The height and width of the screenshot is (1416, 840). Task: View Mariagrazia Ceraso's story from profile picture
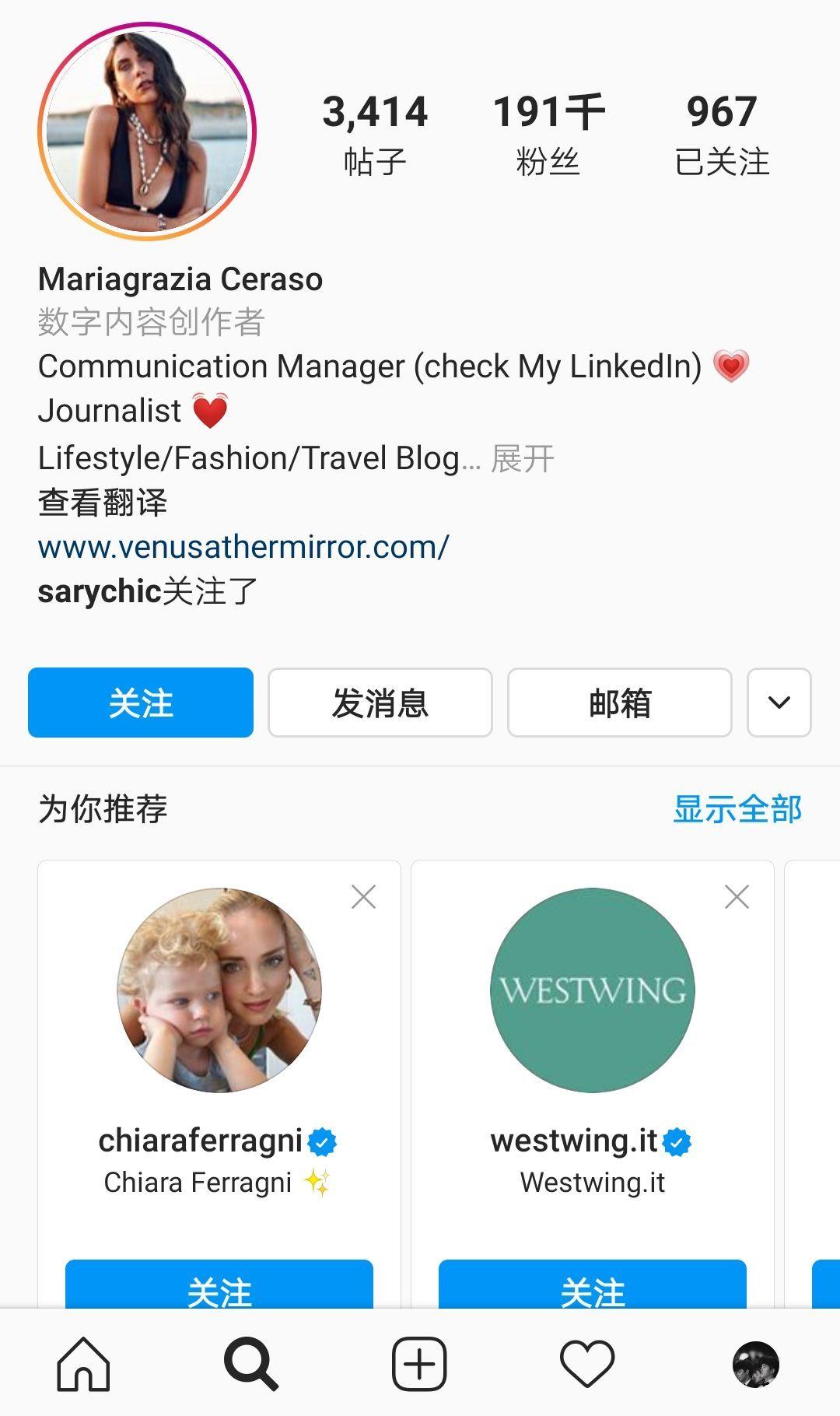tap(147, 131)
